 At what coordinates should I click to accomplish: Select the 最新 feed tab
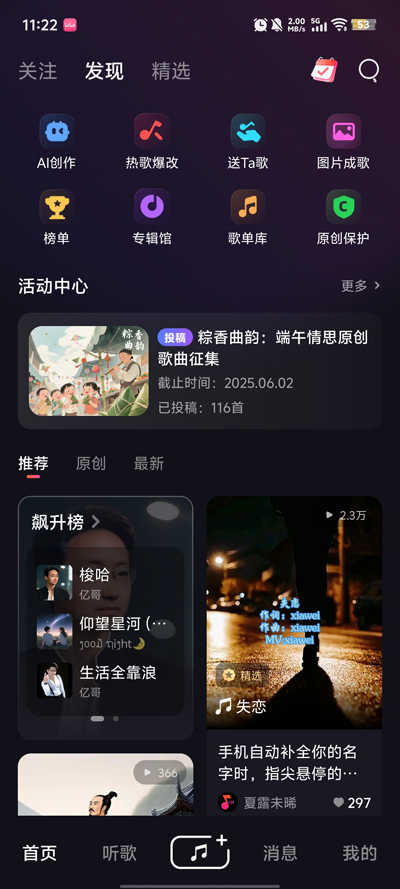pyautogui.click(x=148, y=464)
